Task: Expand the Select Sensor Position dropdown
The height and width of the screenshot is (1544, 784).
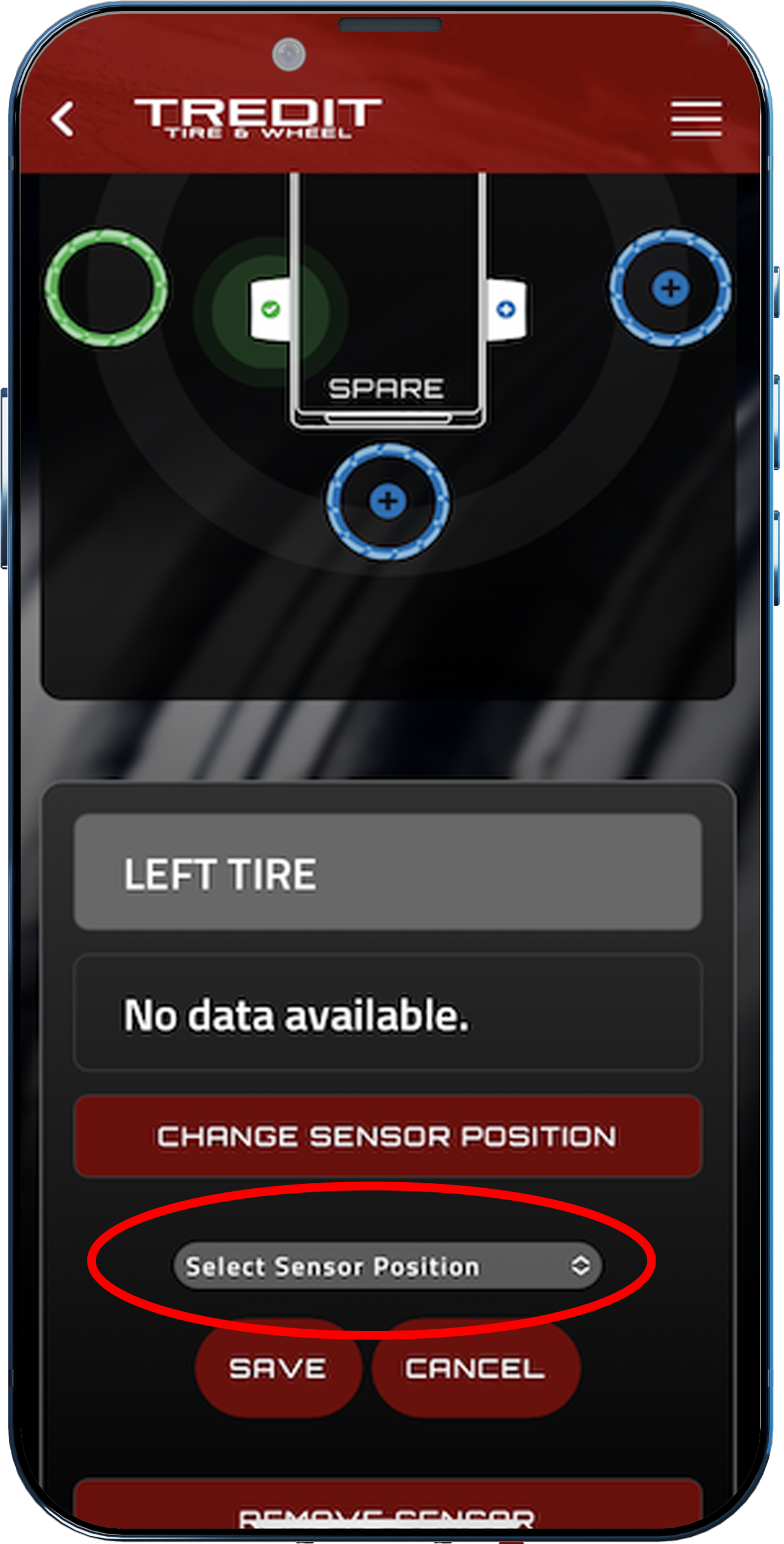Action: pyautogui.click(x=388, y=1265)
